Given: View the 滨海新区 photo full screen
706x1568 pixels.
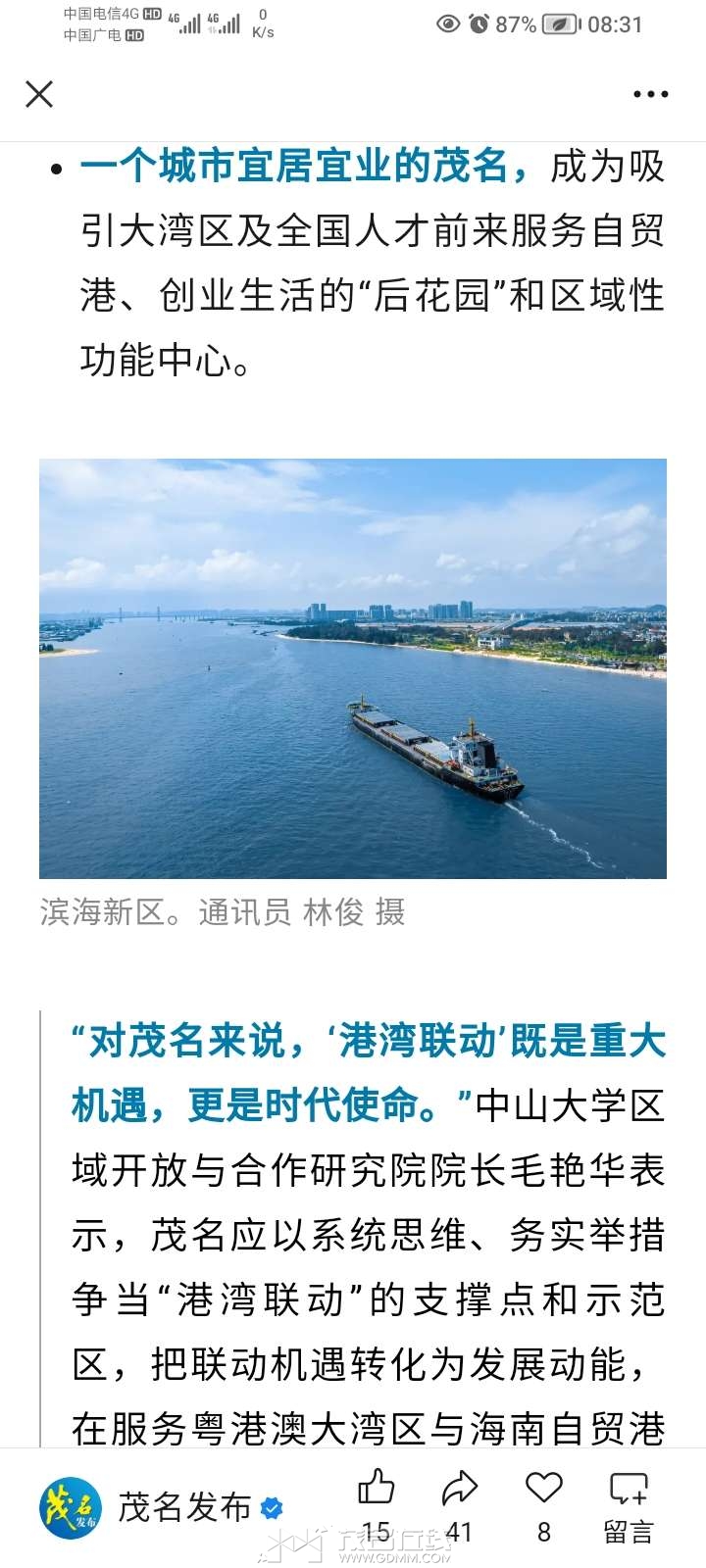Looking at the screenshot, I should coord(353,668).
